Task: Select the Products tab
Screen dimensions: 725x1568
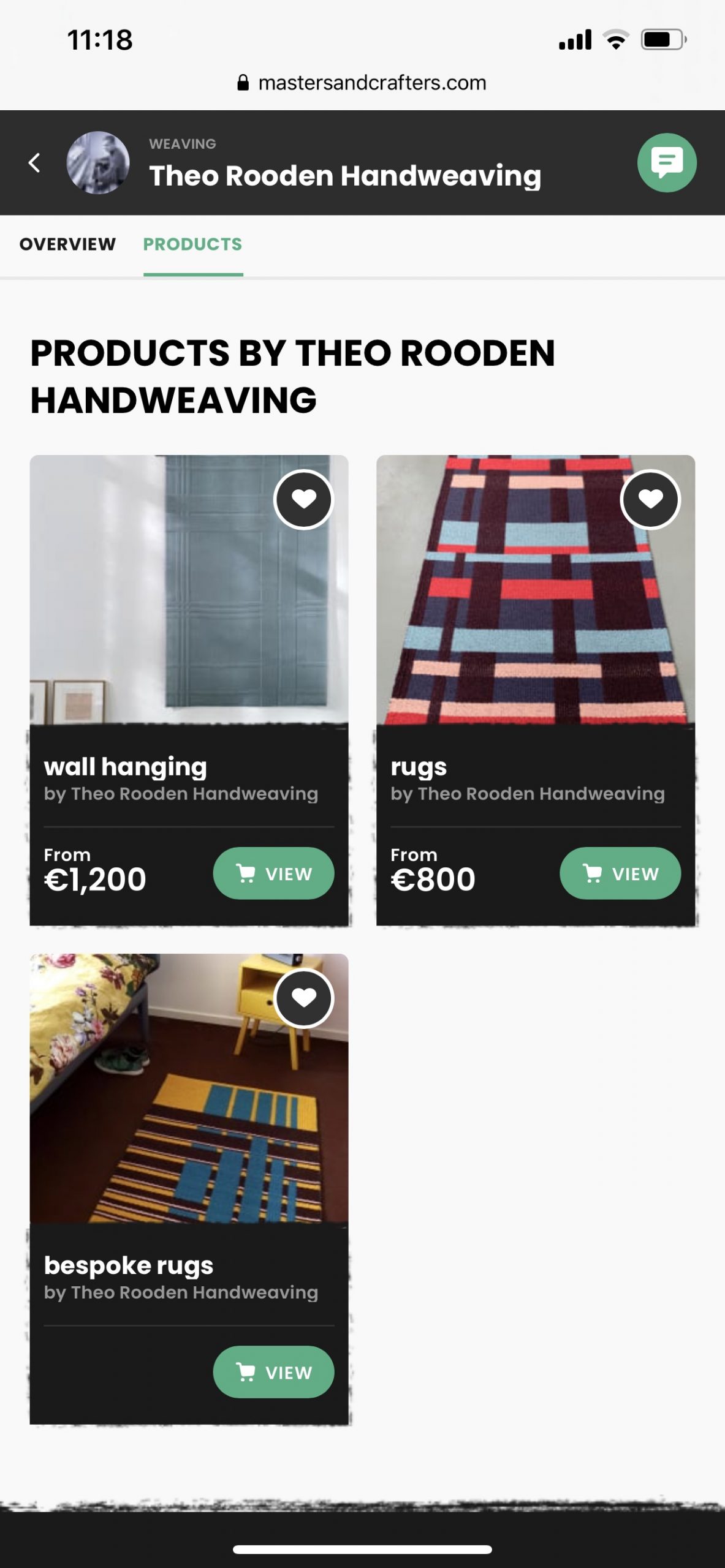Action: pyautogui.click(x=192, y=244)
